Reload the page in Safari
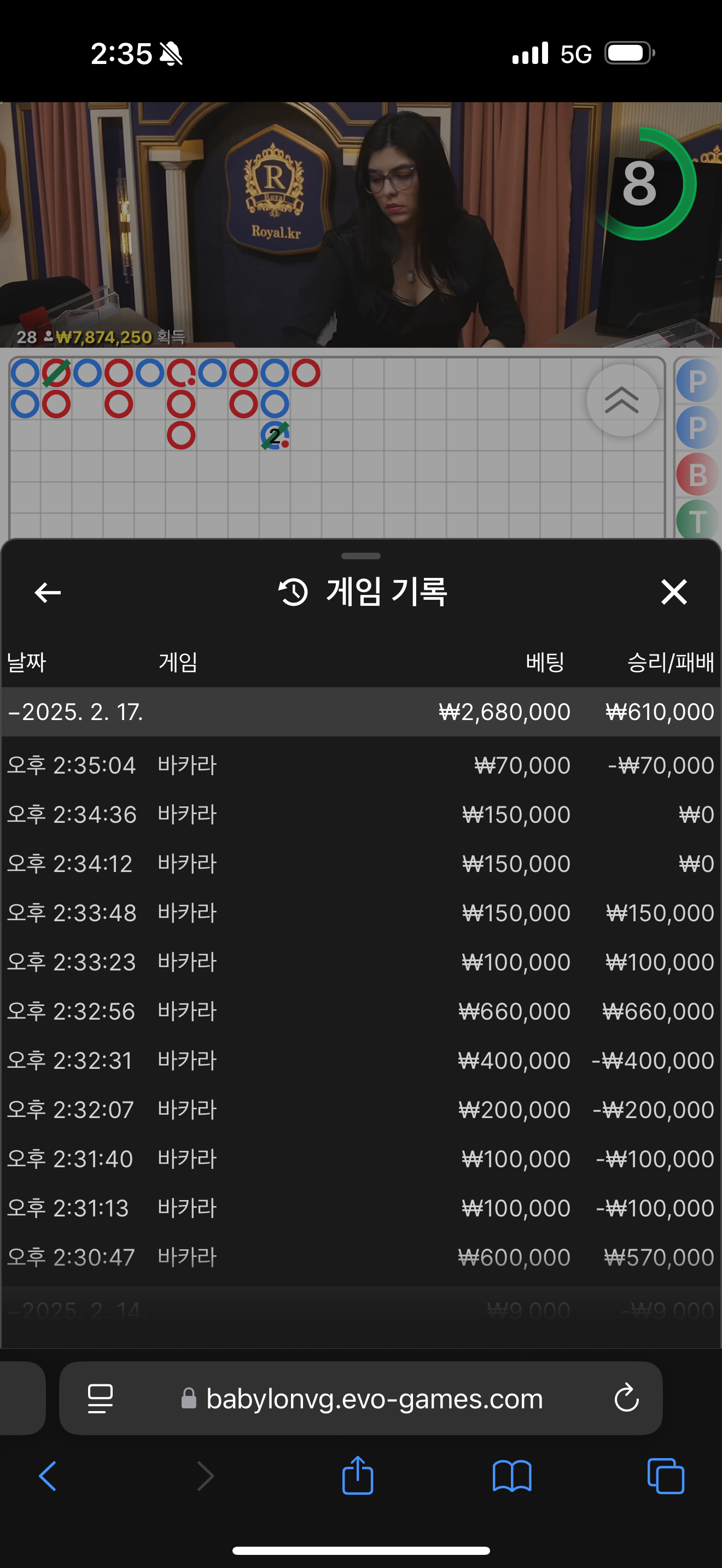 click(x=626, y=1398)
